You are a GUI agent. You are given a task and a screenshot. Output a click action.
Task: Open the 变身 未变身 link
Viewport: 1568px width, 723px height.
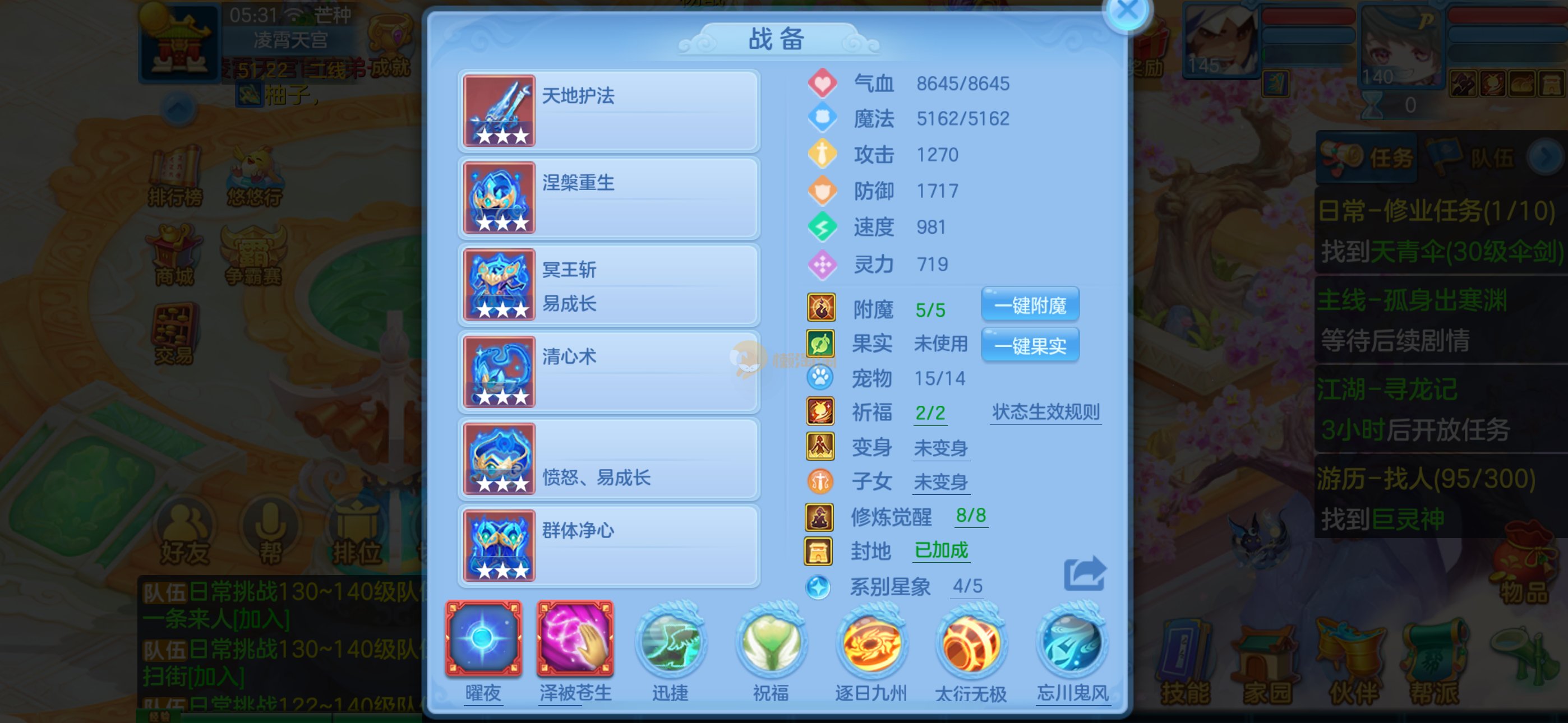pos(940,448)
